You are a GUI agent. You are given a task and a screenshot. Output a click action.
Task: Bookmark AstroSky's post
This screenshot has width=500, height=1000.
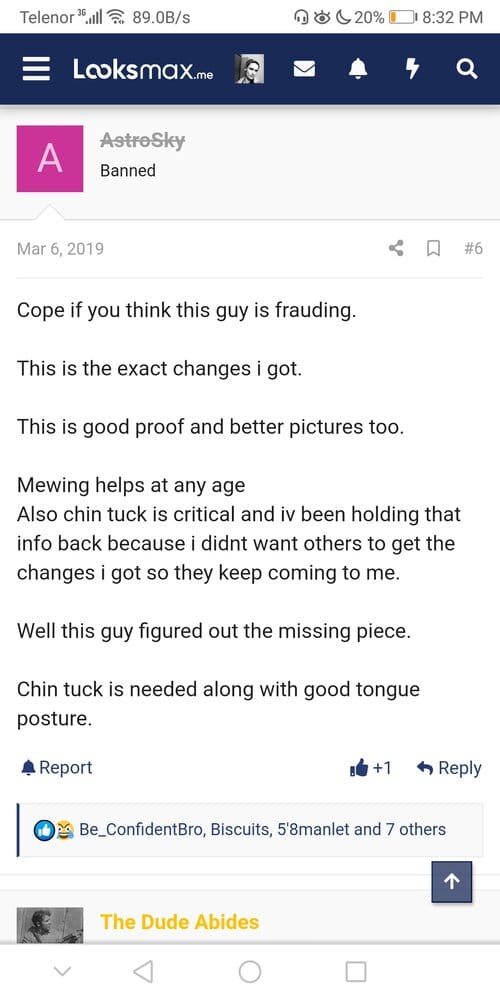pyautogui.click(x=433, y=248)
